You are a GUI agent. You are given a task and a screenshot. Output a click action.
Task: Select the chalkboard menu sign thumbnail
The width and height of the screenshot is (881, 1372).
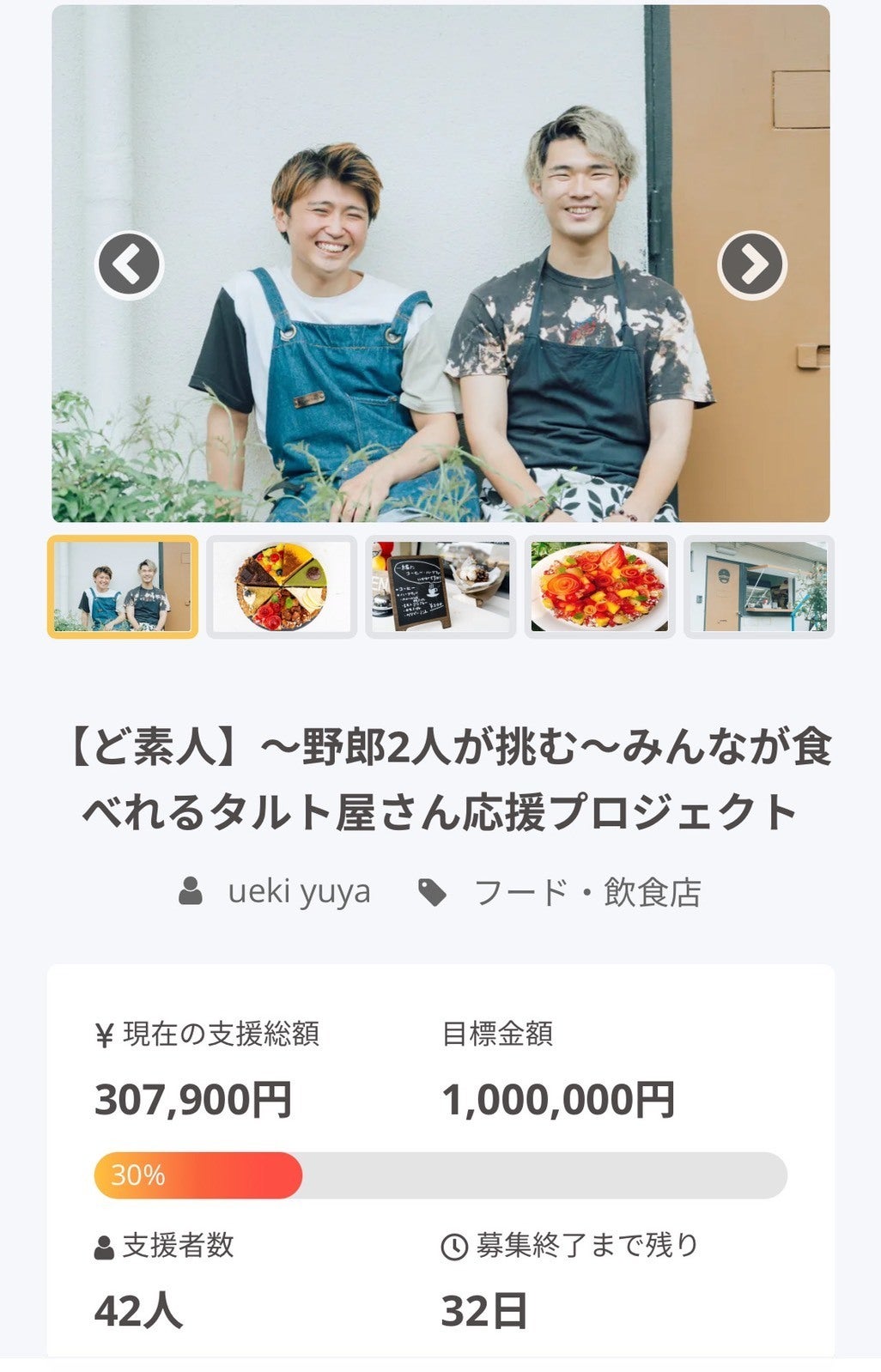coord(440,587)
